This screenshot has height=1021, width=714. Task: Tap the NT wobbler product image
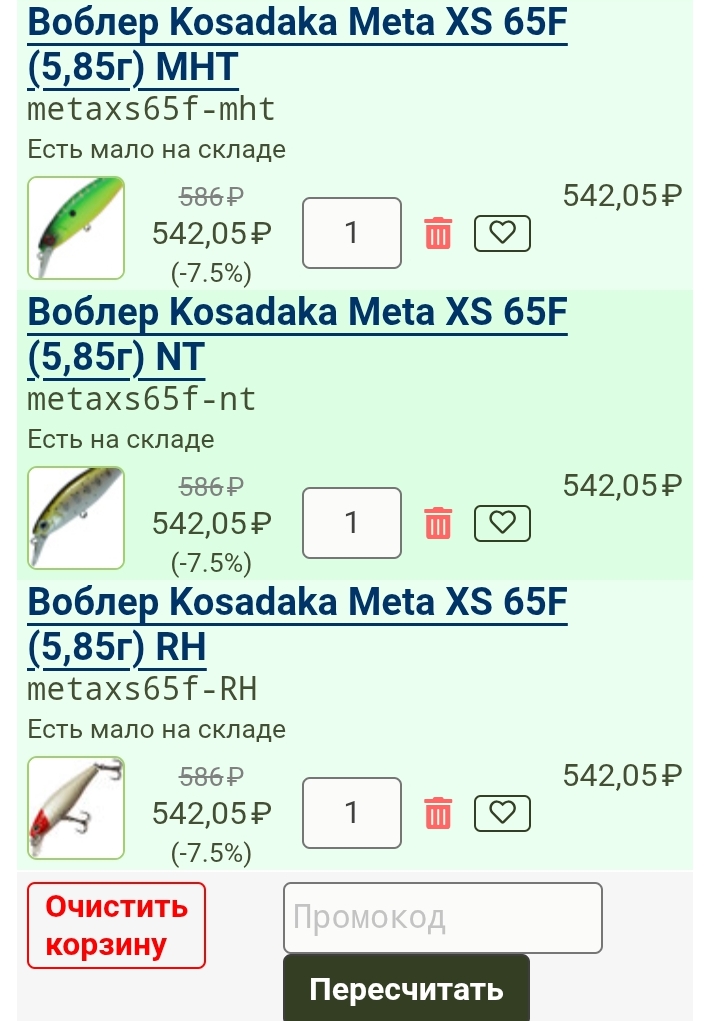click(76, 518)
